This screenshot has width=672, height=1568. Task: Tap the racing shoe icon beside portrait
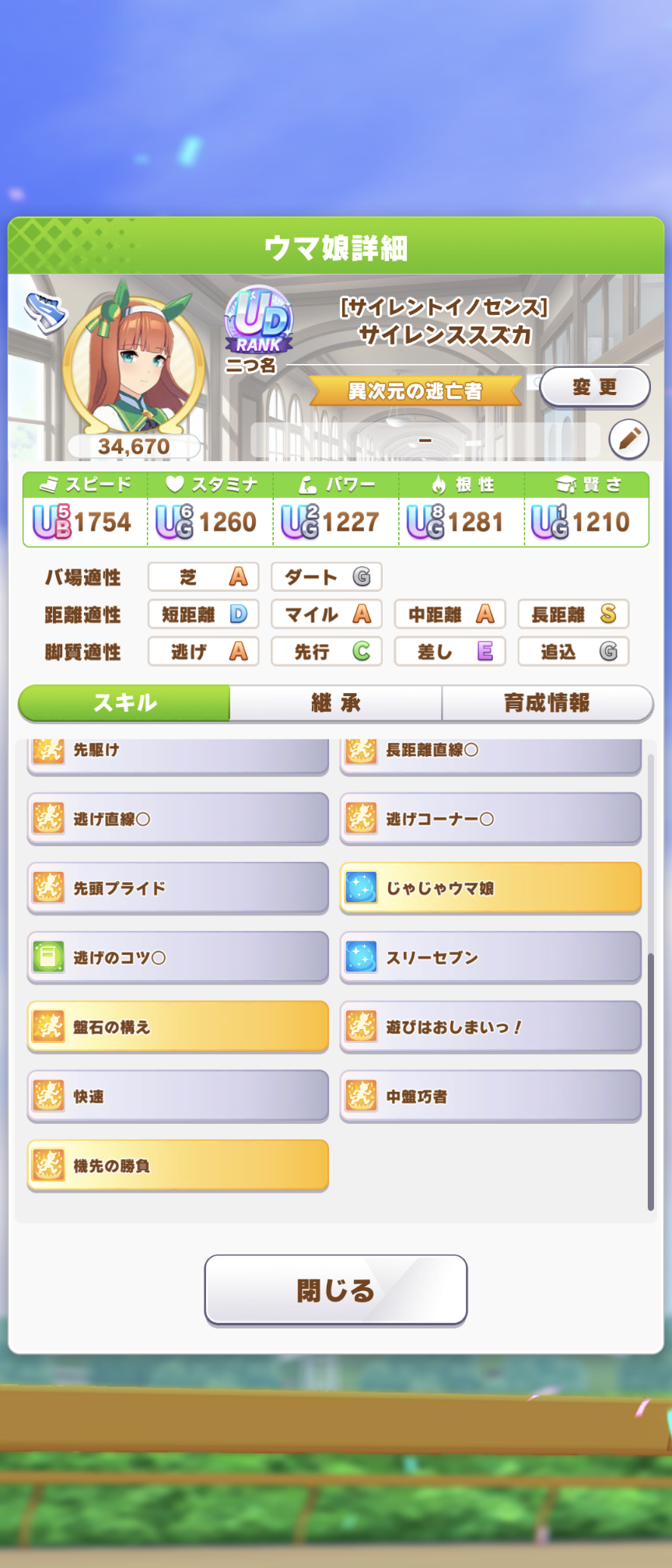coord(45,313)
